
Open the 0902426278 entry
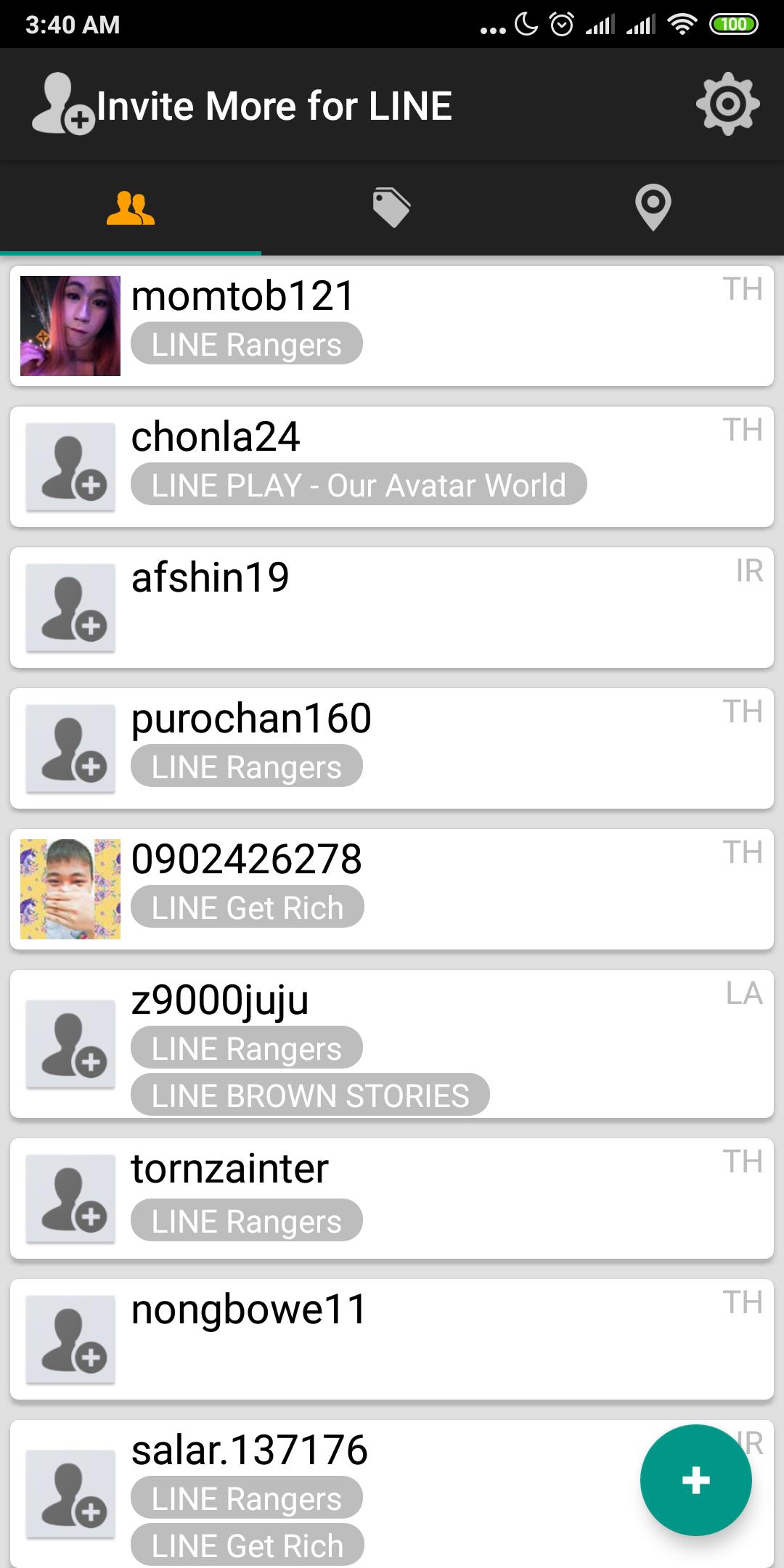(x=392, y=889)
